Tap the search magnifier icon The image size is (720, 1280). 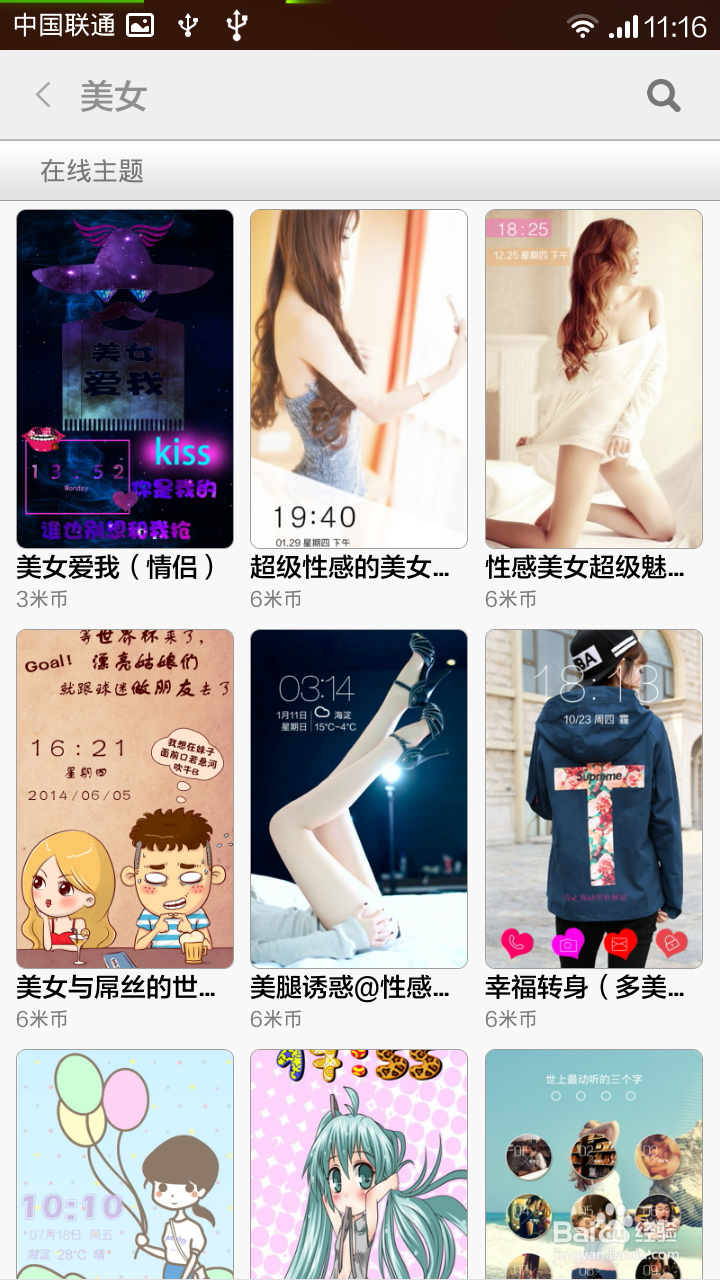point(663,94)
